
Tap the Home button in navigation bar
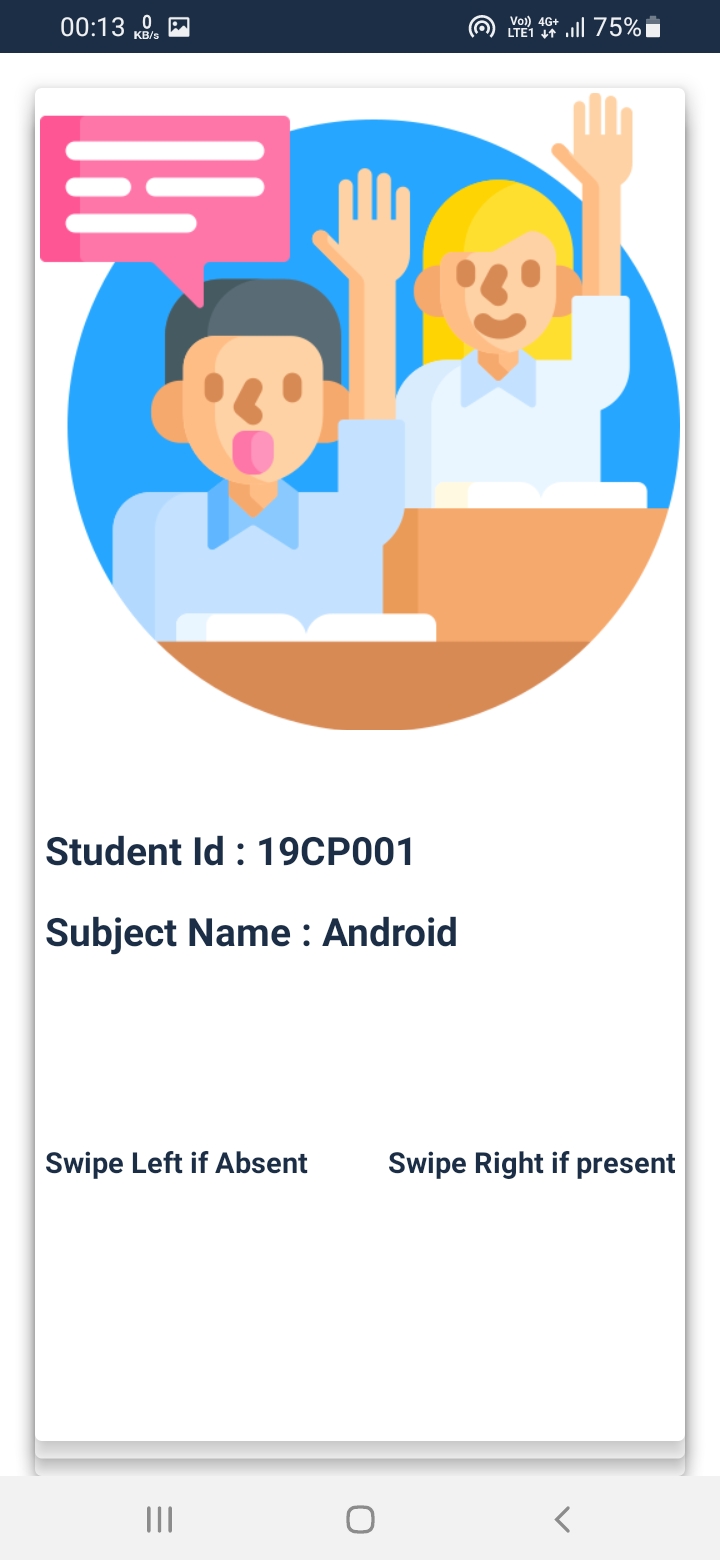coord(359,1519)
